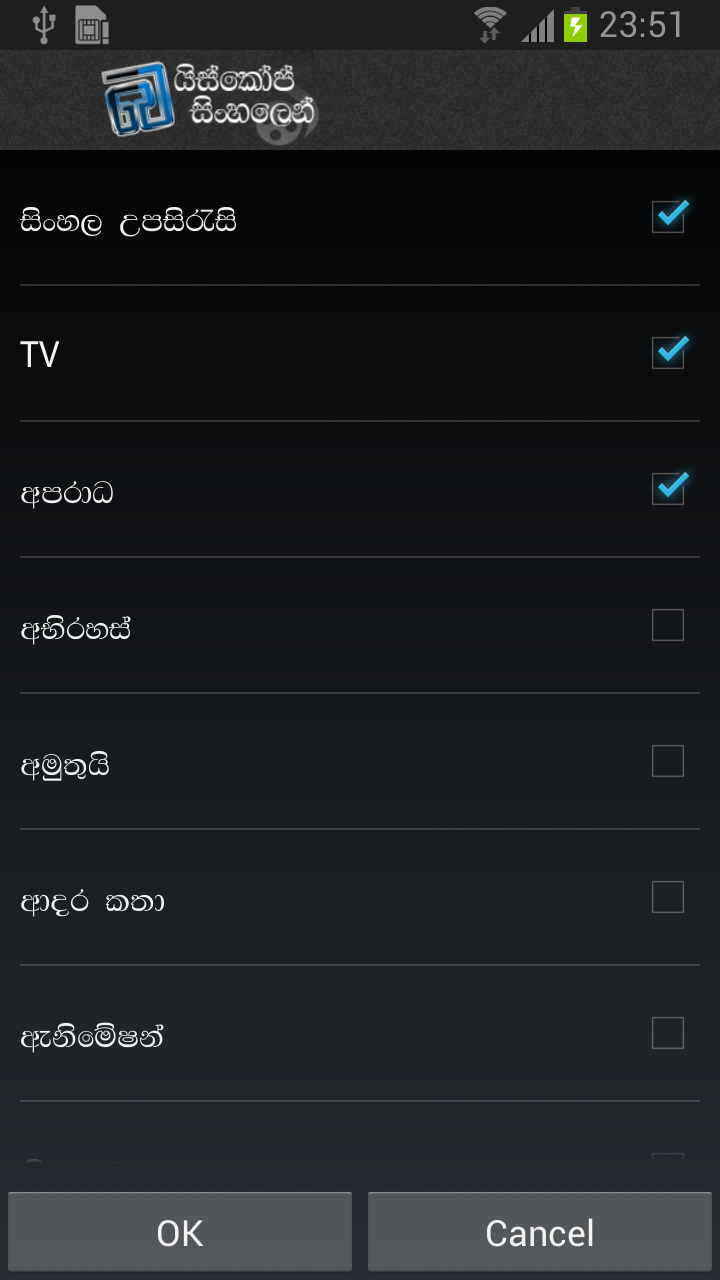Screen dimensions: 720x1280
Task: Uncheck the සිංහල උපසිරැසි checkbox
Action: point(668,217)
